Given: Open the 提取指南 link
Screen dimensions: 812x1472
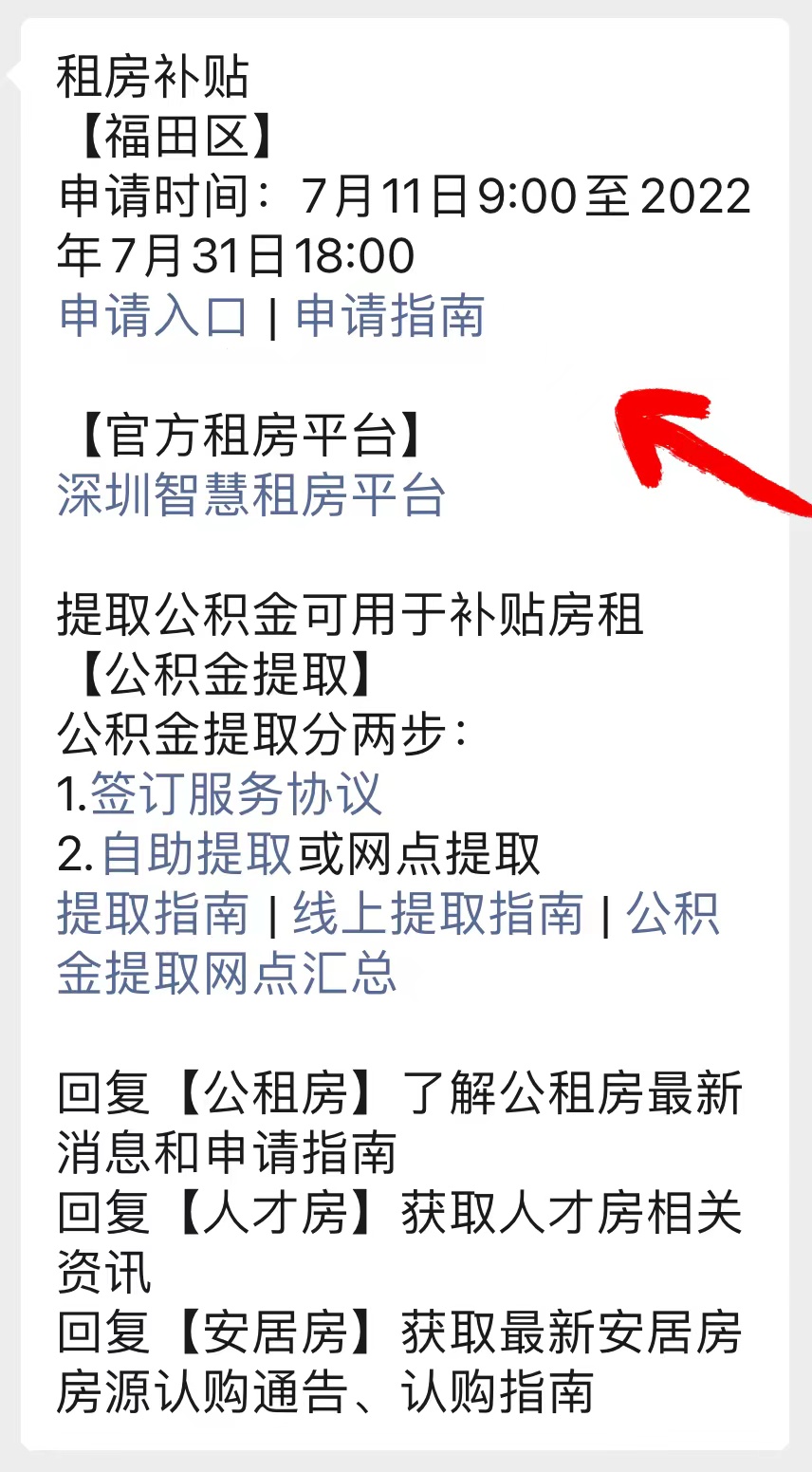Looking at the screenshot, I should (153, 914).
